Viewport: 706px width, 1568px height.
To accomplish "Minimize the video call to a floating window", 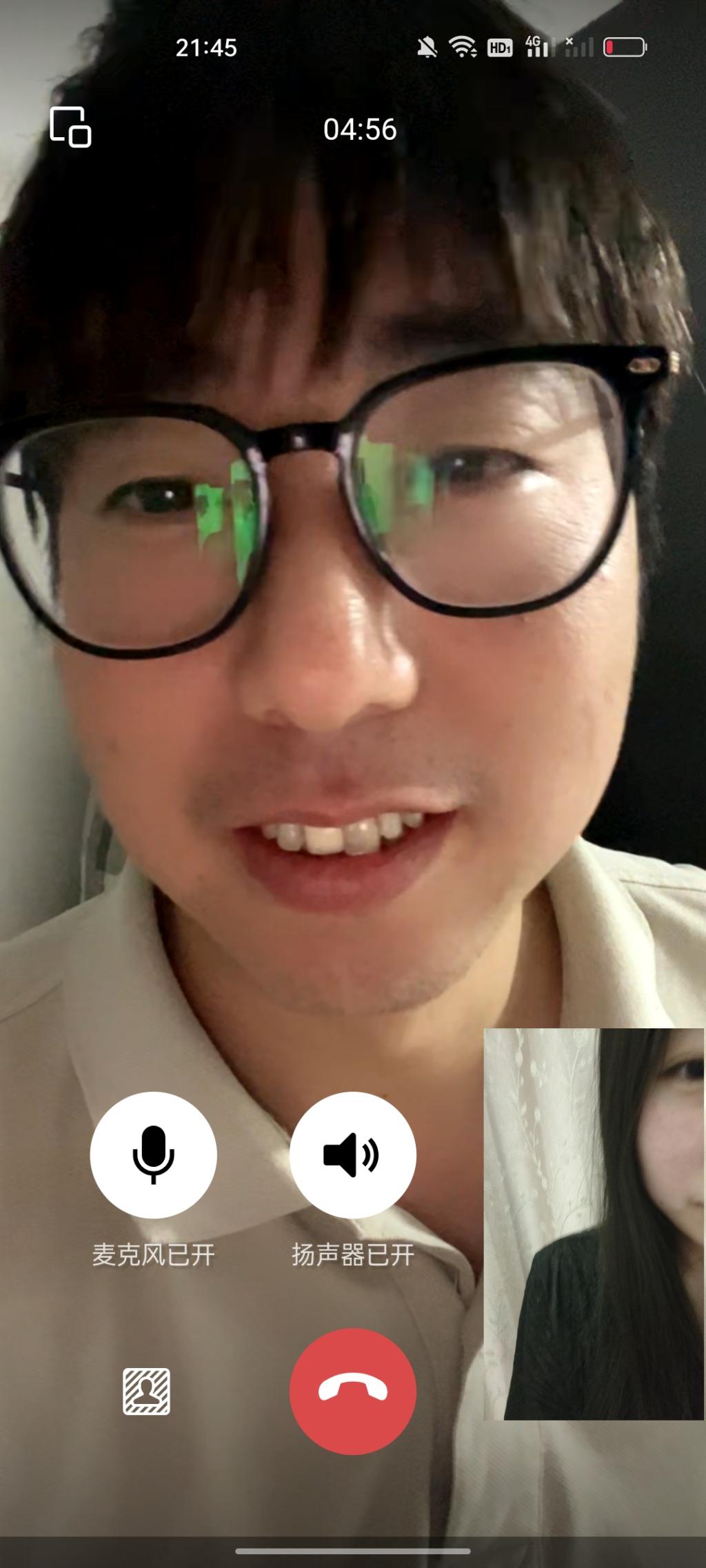I will 70,127.
